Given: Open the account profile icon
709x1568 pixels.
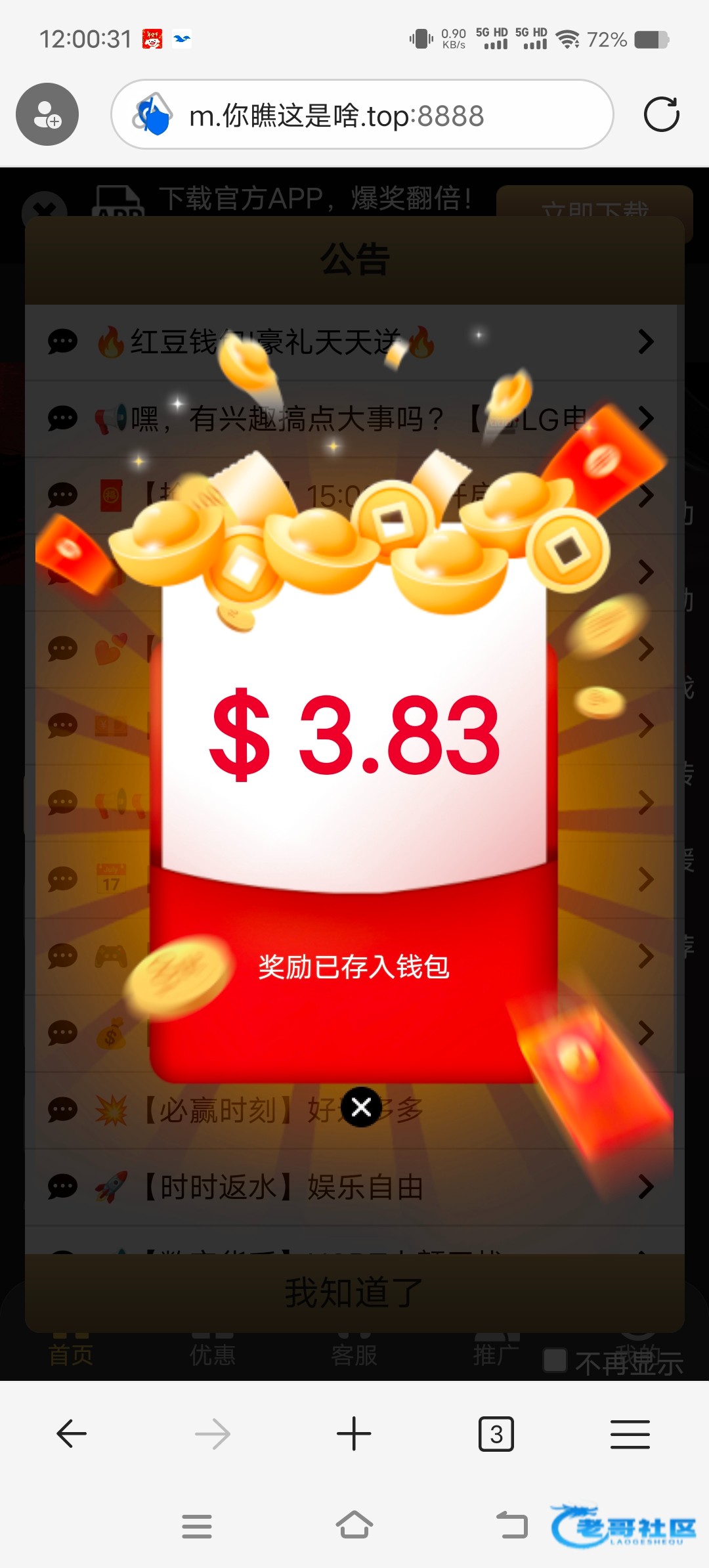Looking at the screenshot, I should pyautogui.click(x=47, y=114).
